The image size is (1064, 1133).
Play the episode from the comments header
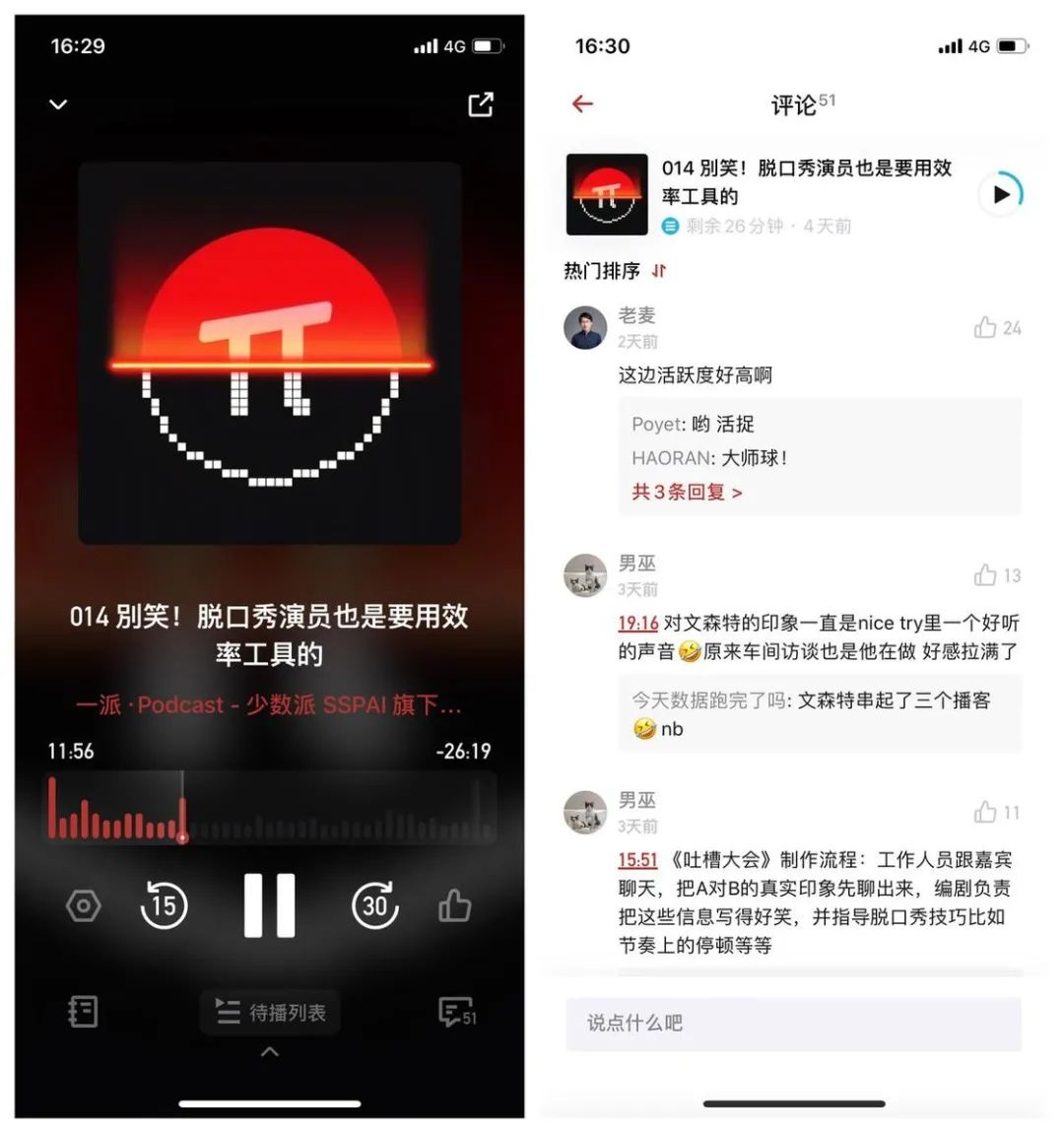click(1001, 194)
